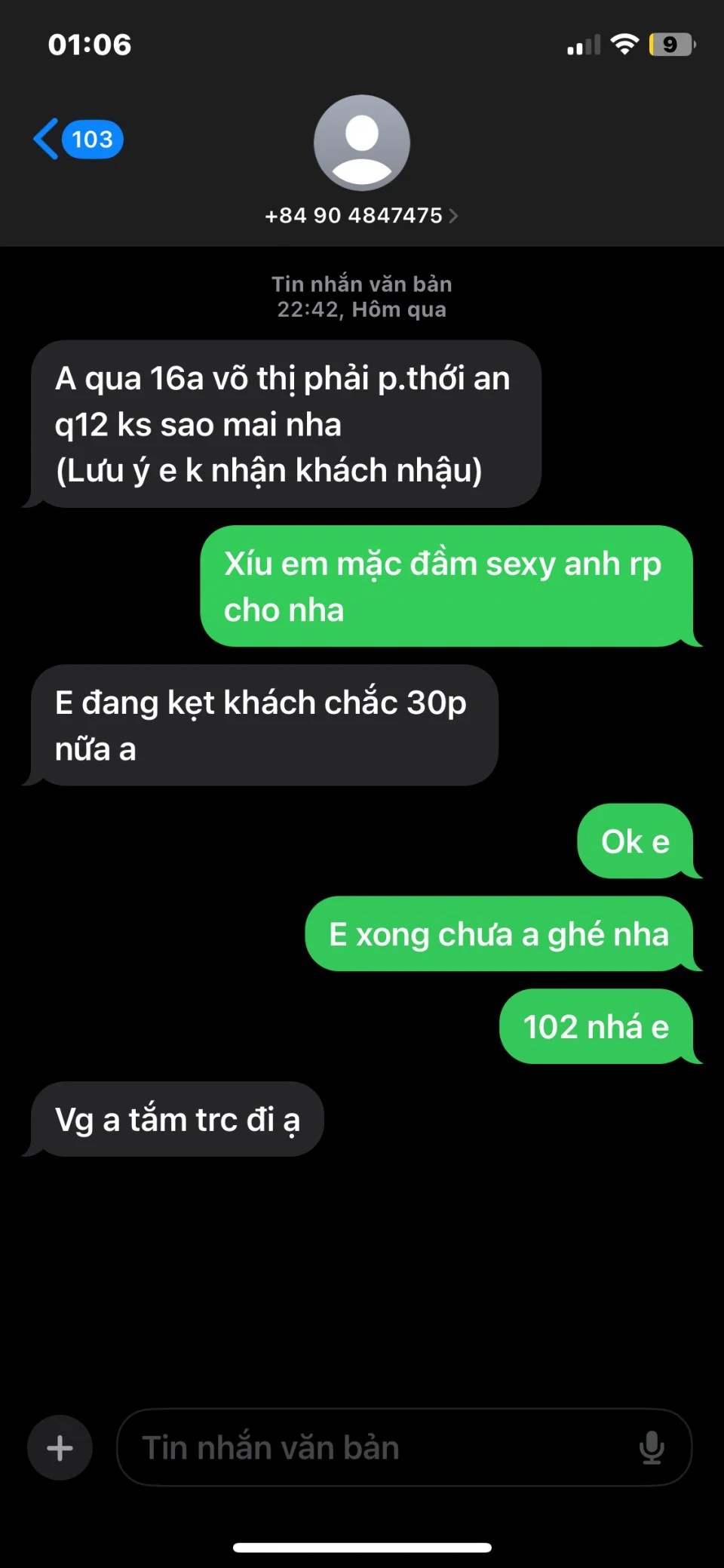Go back to the messages list
Screen dimensions: 724x1568
coord(75,140)
